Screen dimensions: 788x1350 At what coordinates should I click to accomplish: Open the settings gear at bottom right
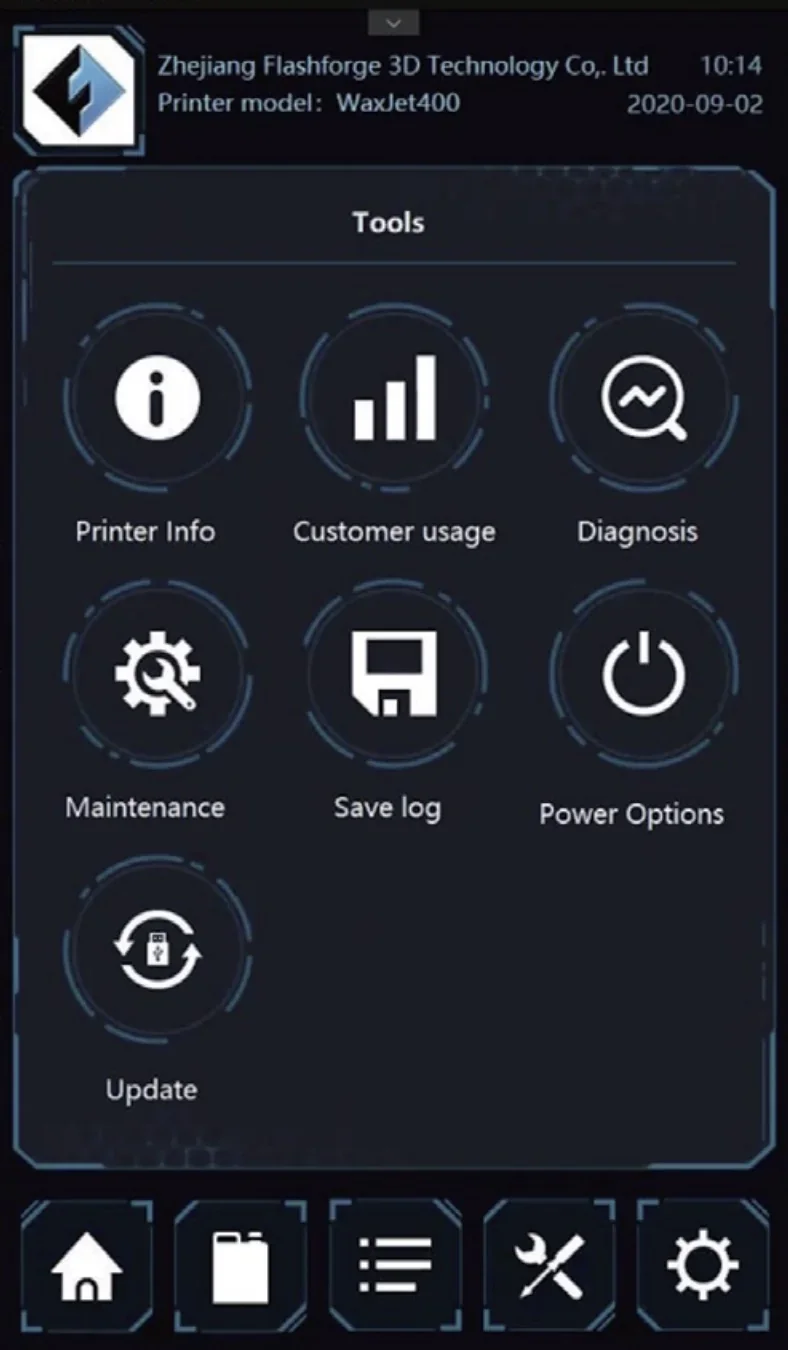(705, 1263)
